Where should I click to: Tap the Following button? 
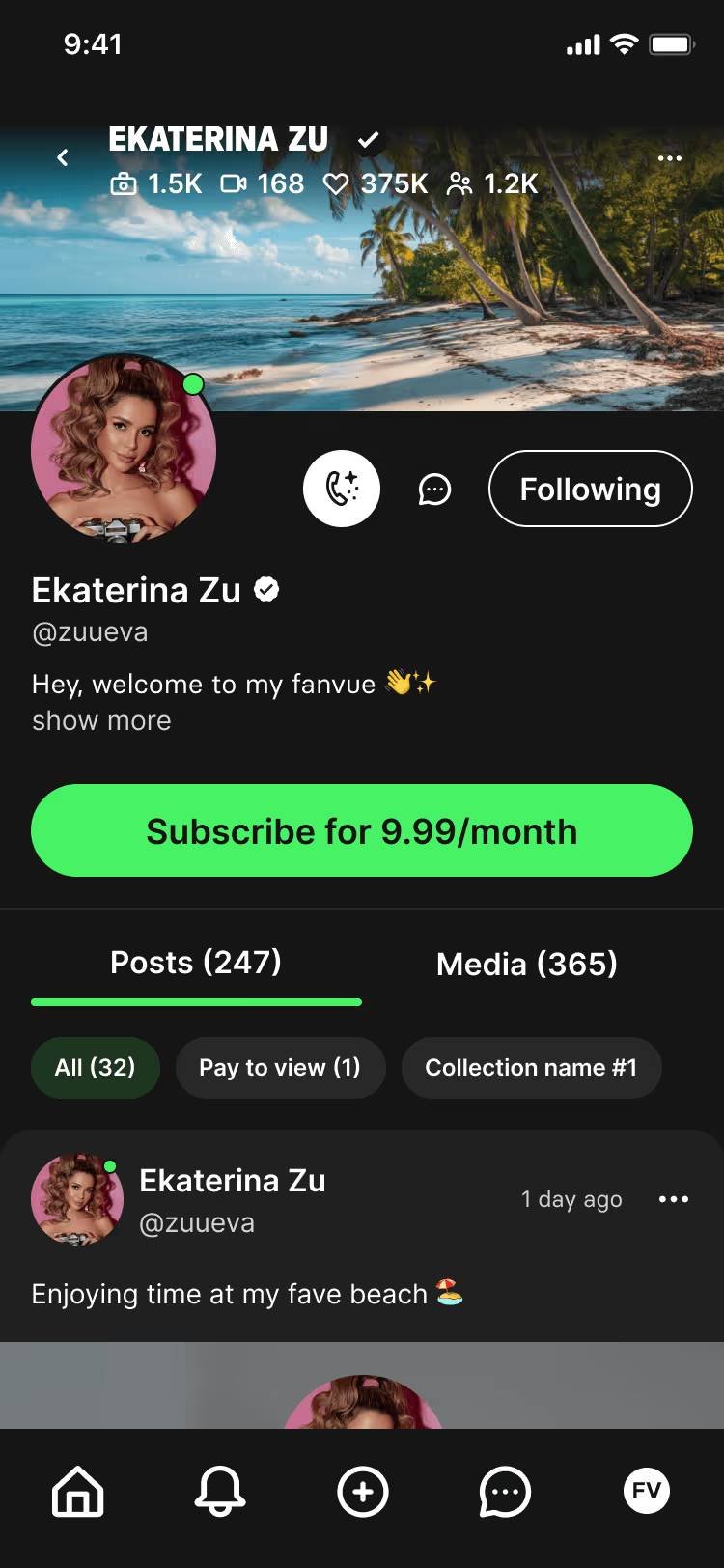(x=590, y=489)
